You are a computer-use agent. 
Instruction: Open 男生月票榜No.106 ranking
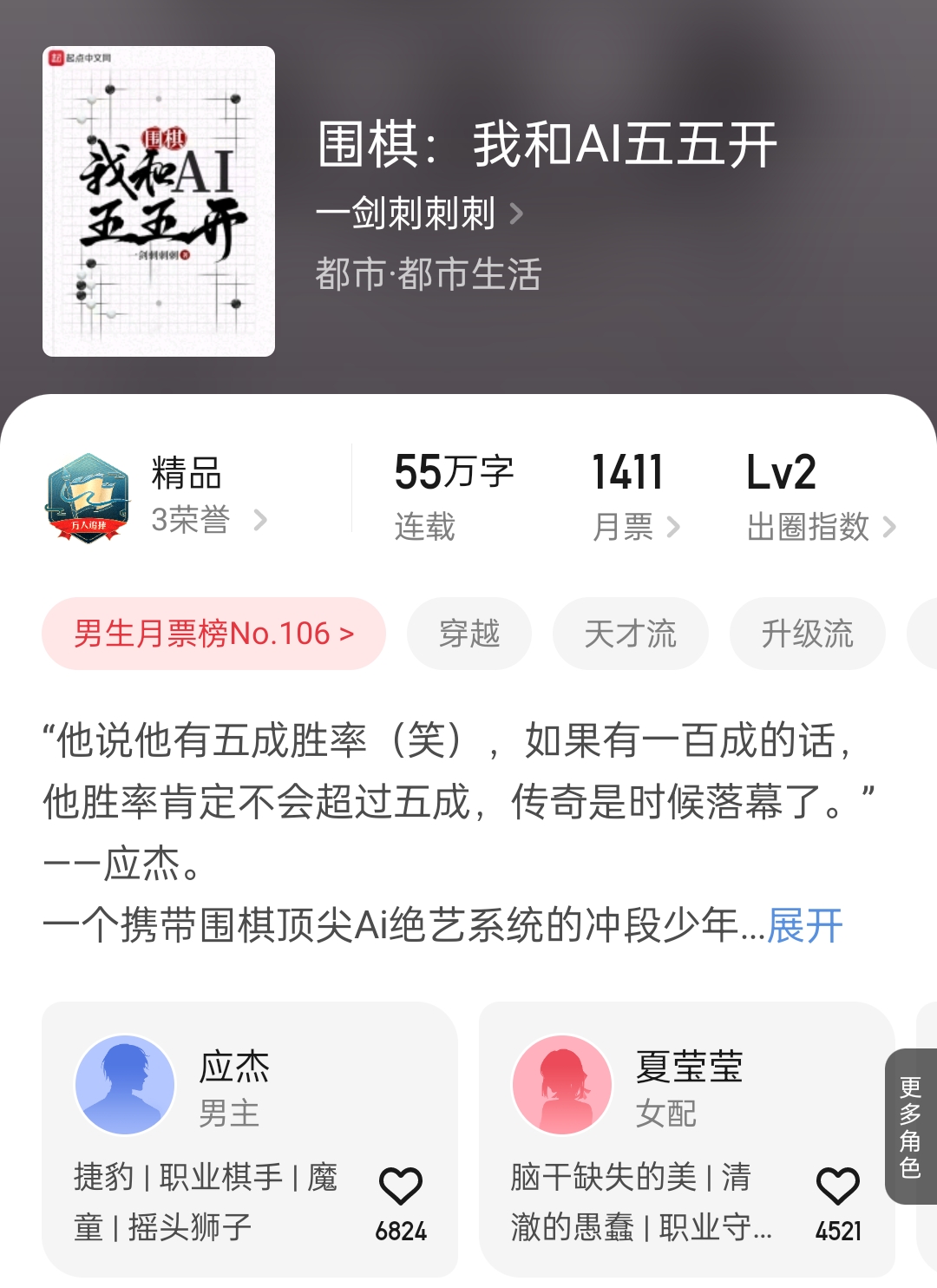pos(213,634)
